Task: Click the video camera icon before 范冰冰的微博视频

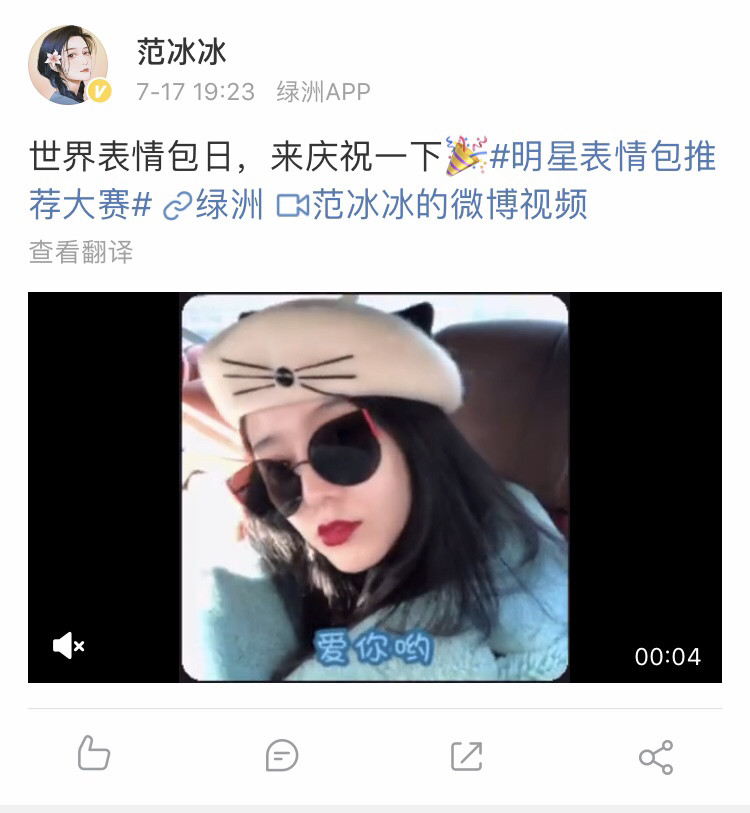Action: point(290,203)
